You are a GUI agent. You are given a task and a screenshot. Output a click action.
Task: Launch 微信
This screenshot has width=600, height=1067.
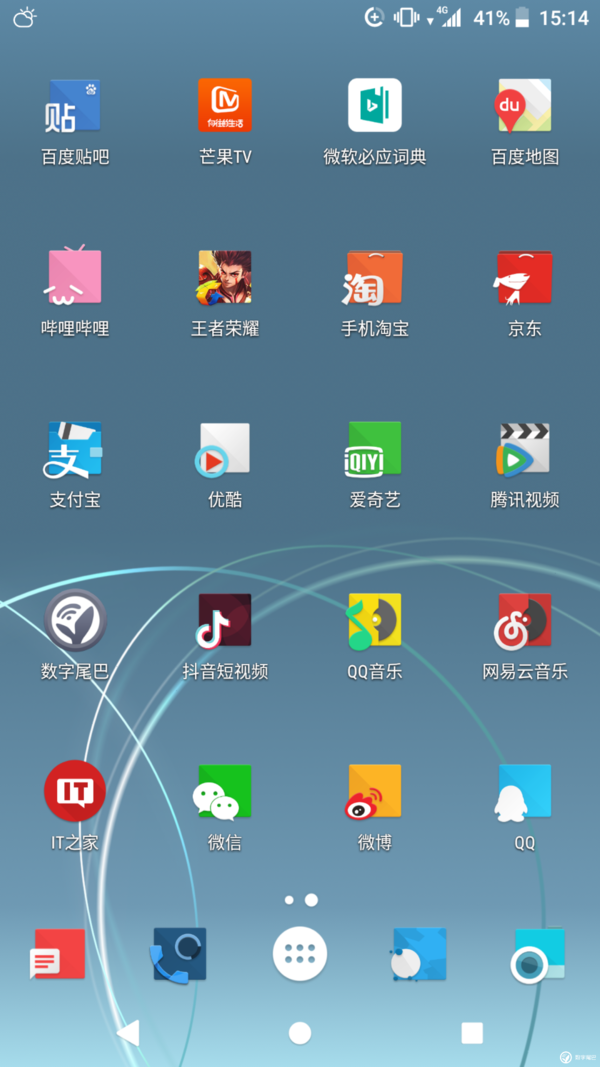(x=225, y=792)
